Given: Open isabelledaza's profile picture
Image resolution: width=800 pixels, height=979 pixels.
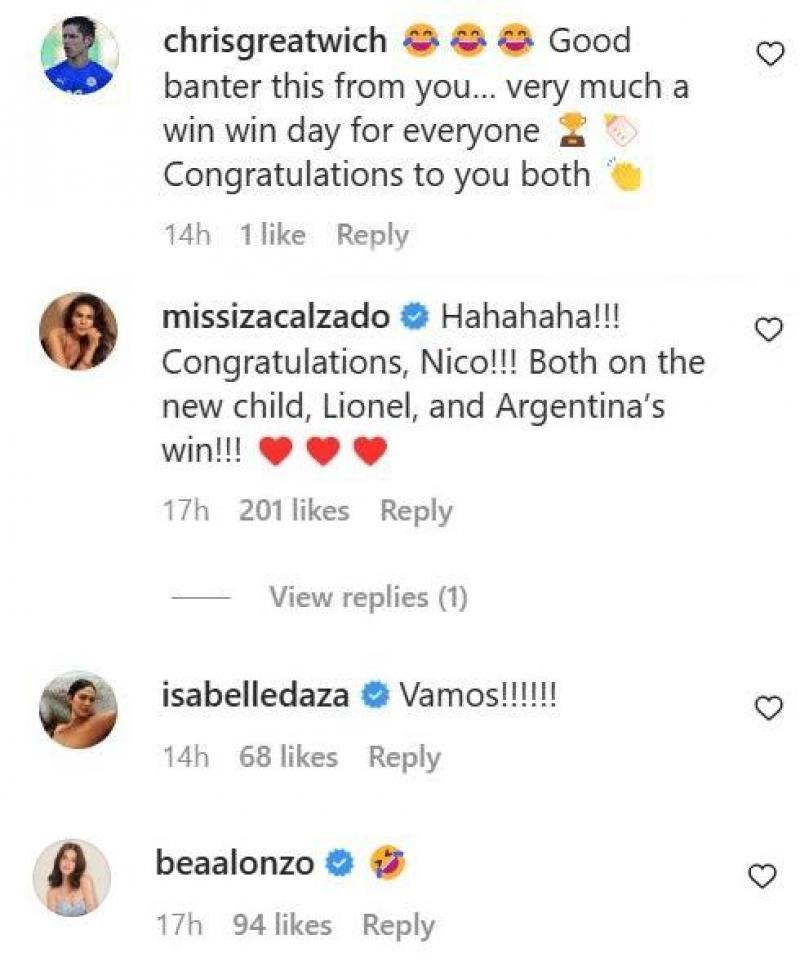Looking at the screenshot, I should pyautogui.click(x=79, y=709).
